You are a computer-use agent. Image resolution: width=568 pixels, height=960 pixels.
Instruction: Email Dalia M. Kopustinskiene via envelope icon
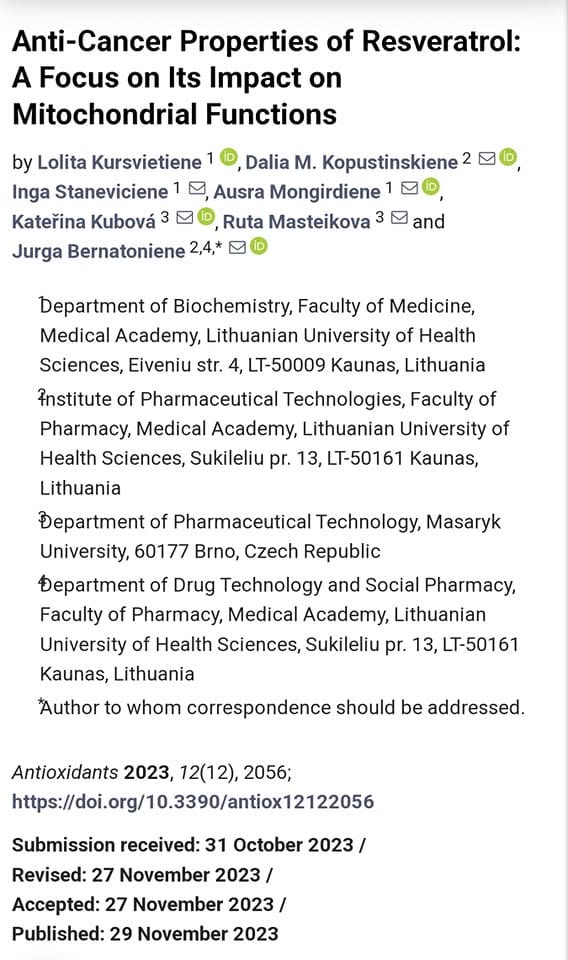(x=487, y=159)
